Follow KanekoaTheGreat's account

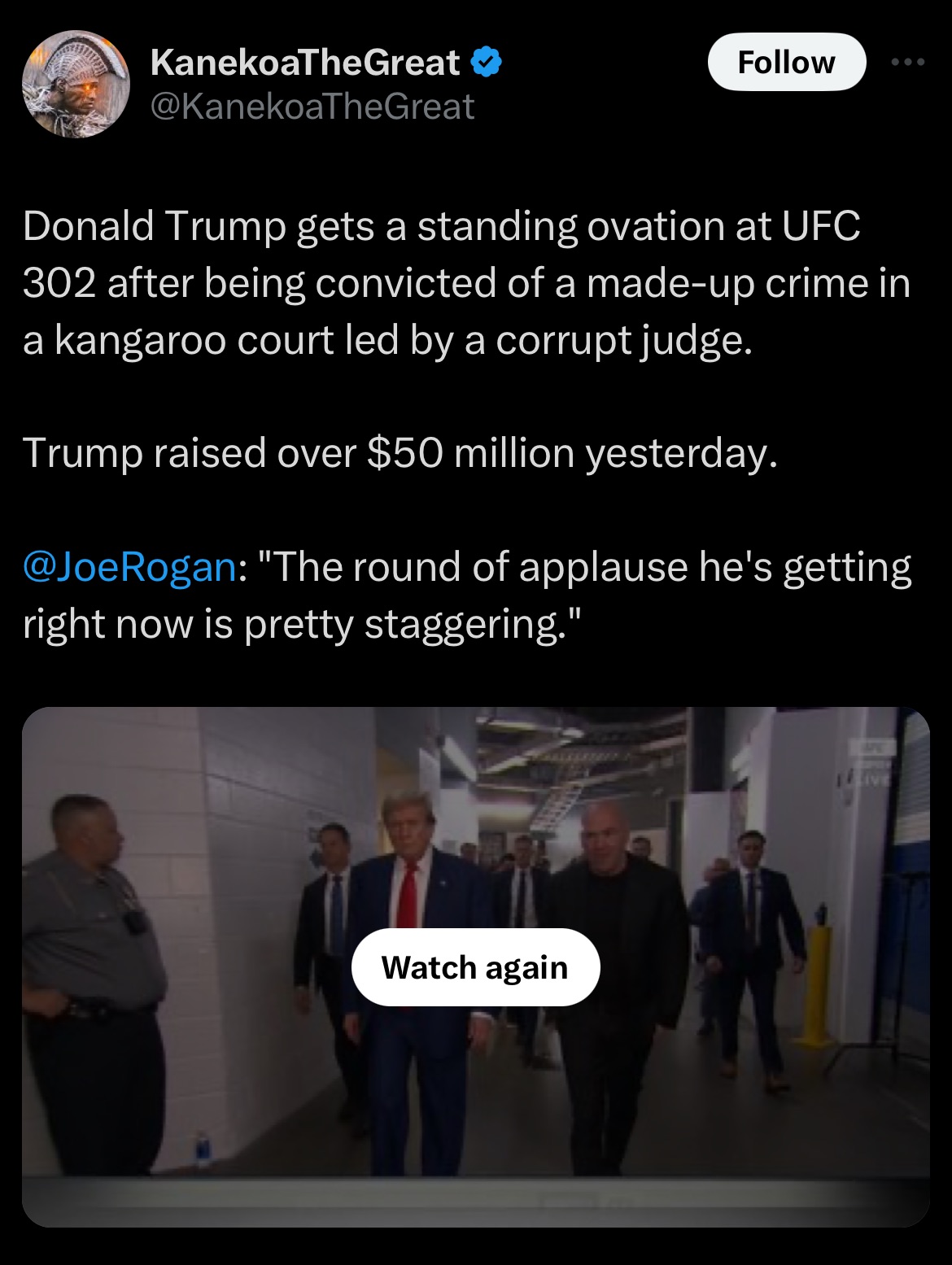pos(786,63)
